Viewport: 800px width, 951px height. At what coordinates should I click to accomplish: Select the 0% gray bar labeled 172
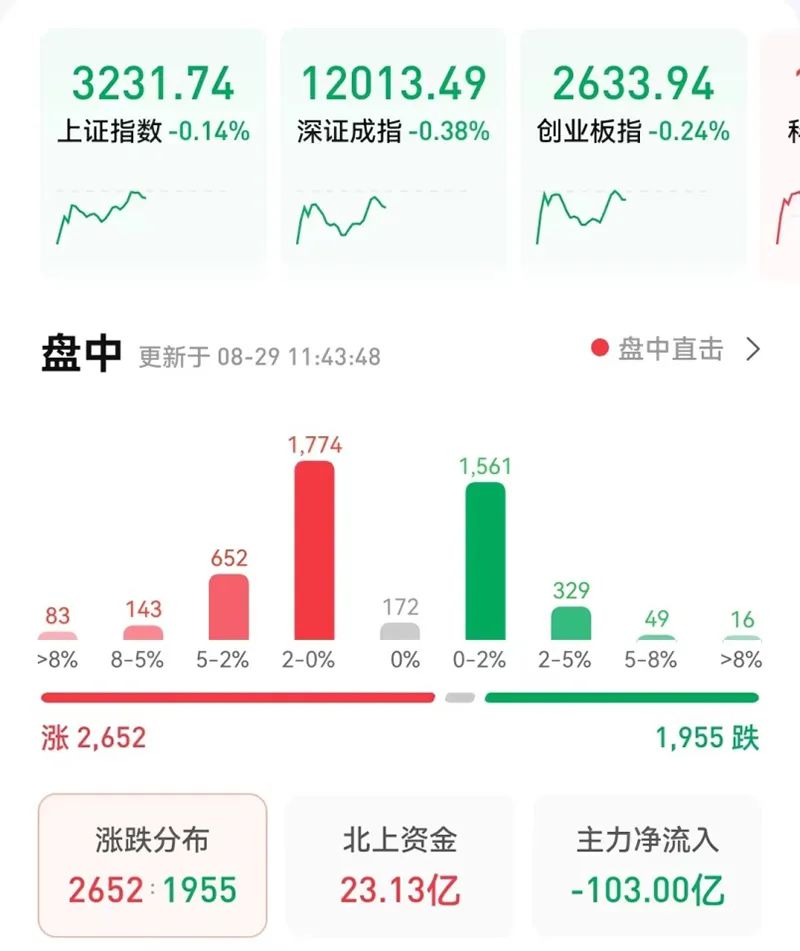[400, 630]
